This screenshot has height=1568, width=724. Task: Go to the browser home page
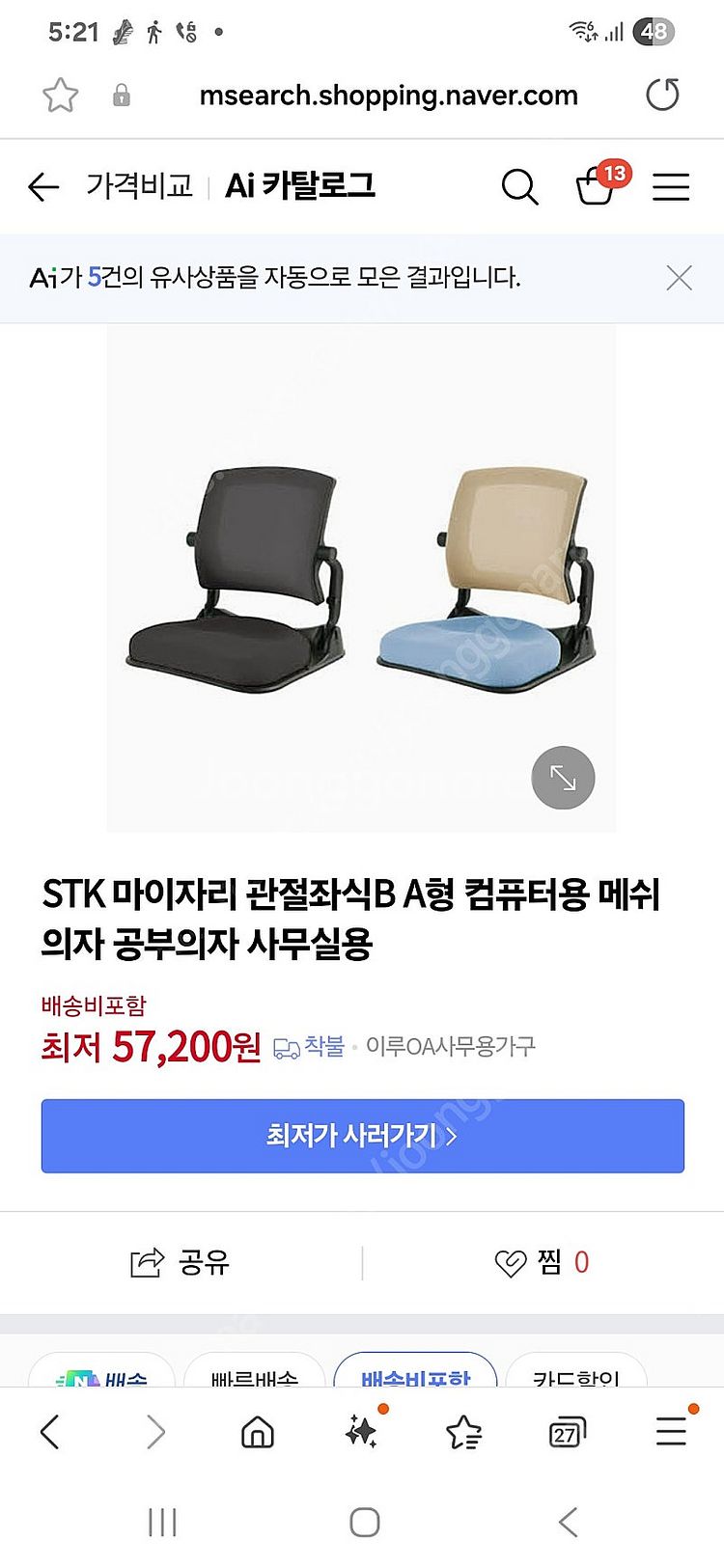[x=257, y=1432]
